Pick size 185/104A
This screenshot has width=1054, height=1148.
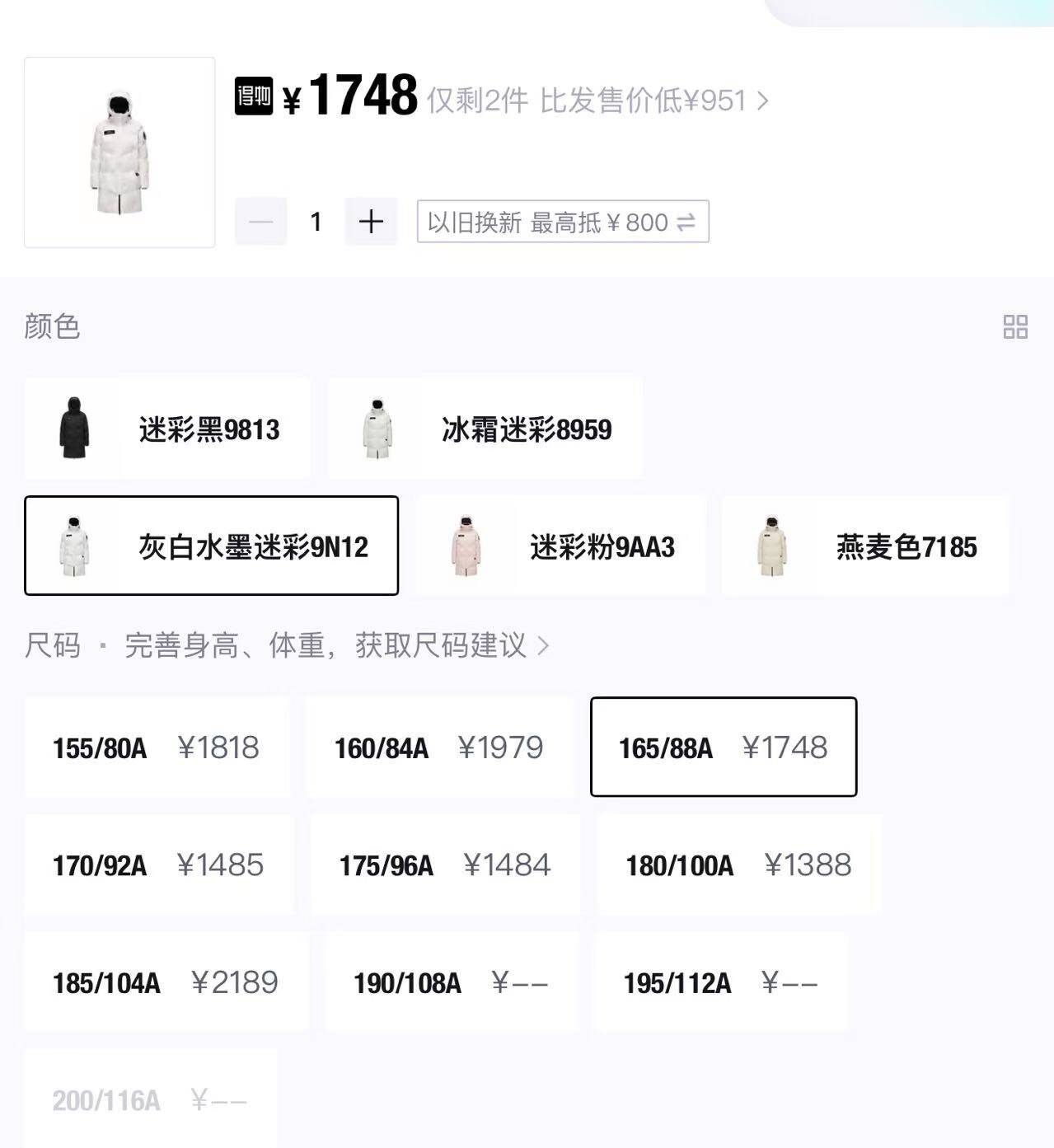[166, 982]
